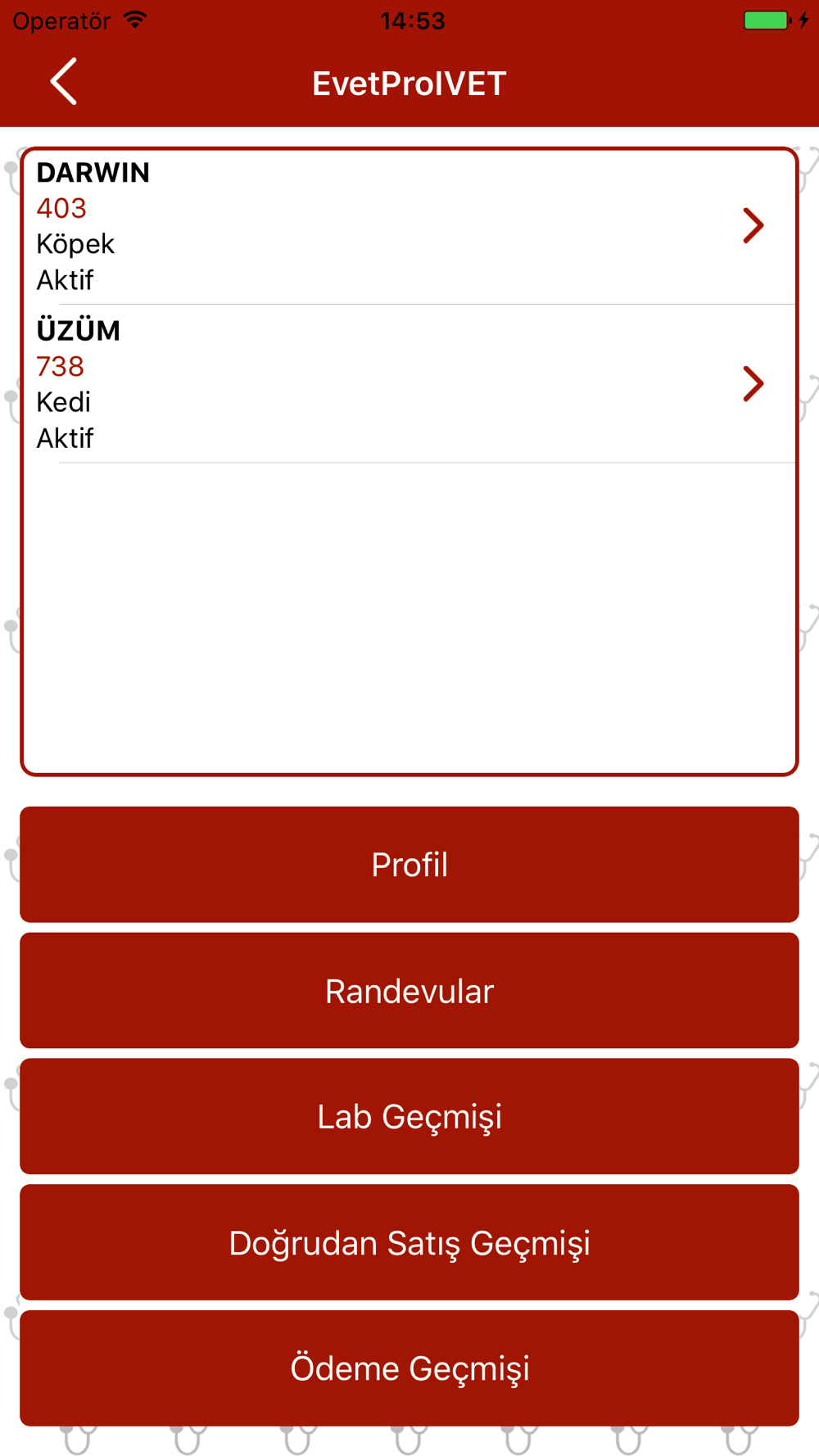Open ÜZÜM's pet record
The image size is (819, 1456).
coord(409,384)
